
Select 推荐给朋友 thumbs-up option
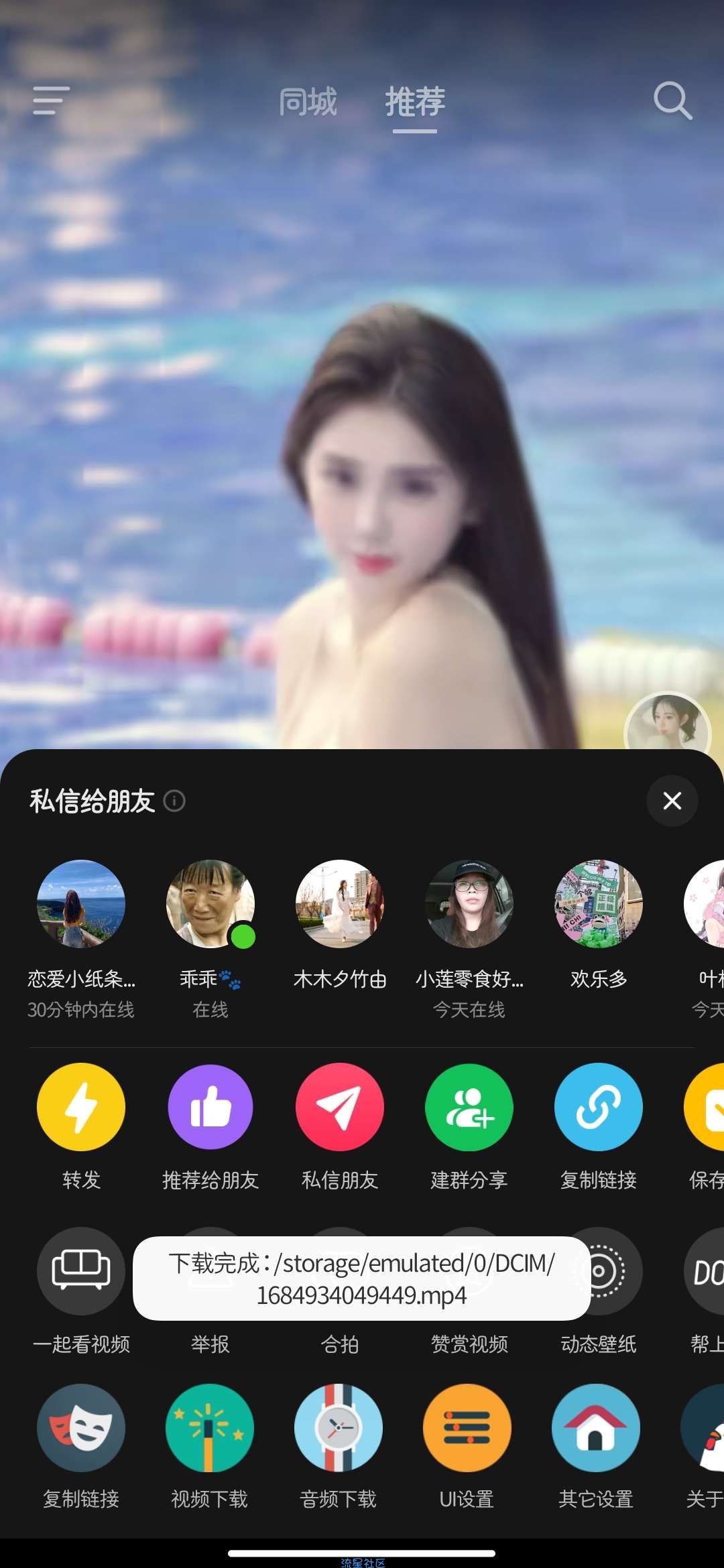pyautogui.click(x=210, y=1107)
